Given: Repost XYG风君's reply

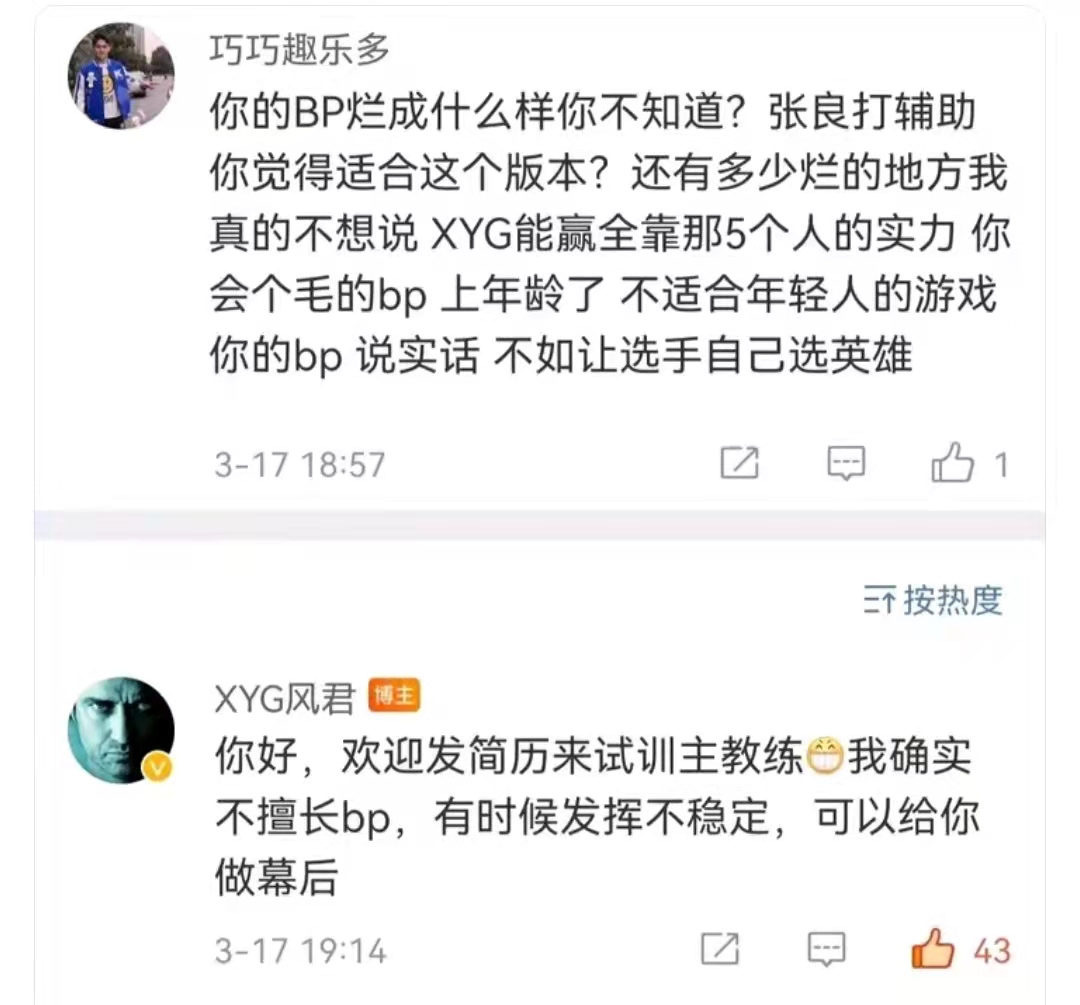Looking at the screenshot, I should [x=720, y=949].
